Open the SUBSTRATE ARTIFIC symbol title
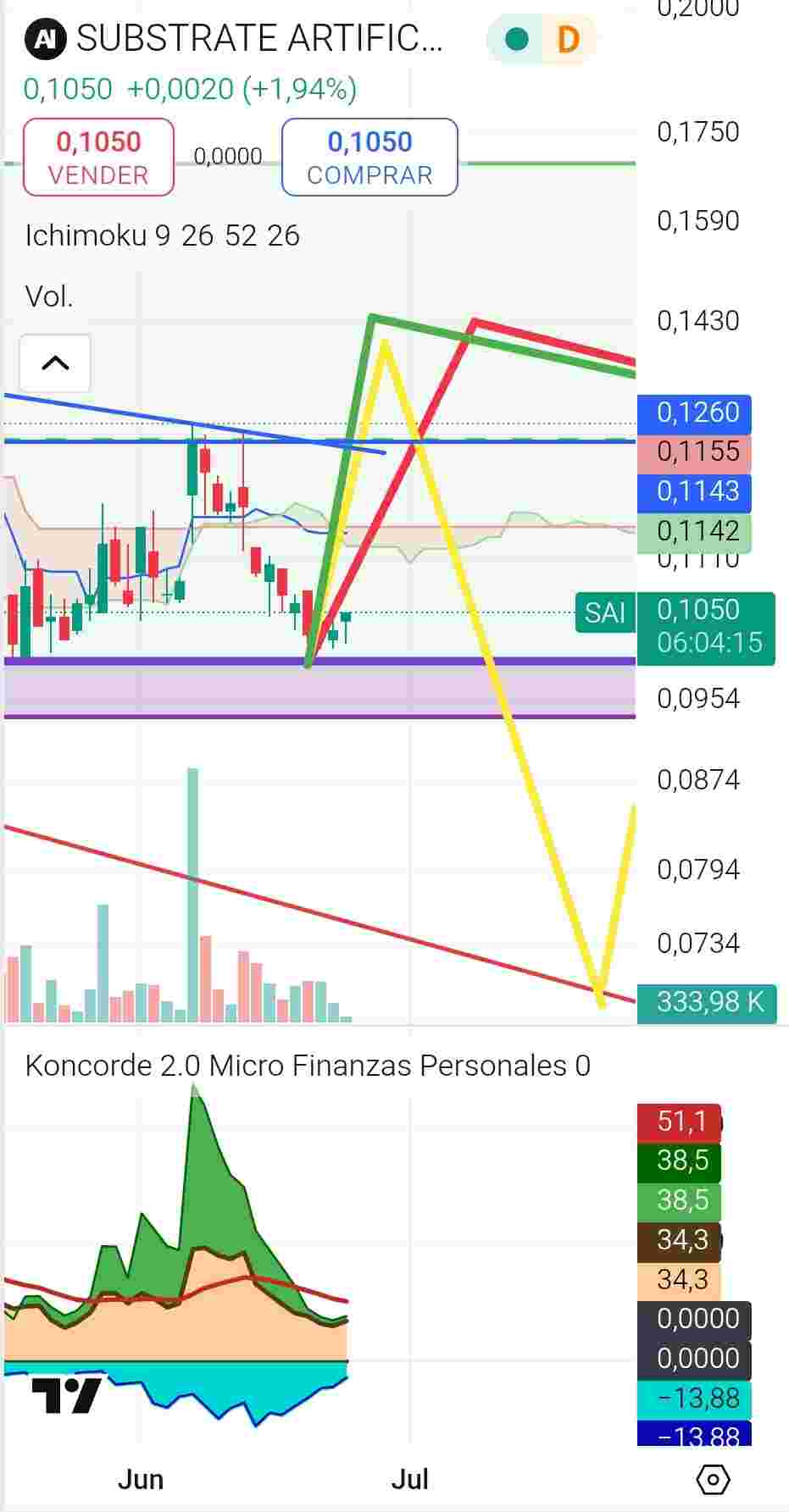789x1512 pixels. tap(259, 39)
